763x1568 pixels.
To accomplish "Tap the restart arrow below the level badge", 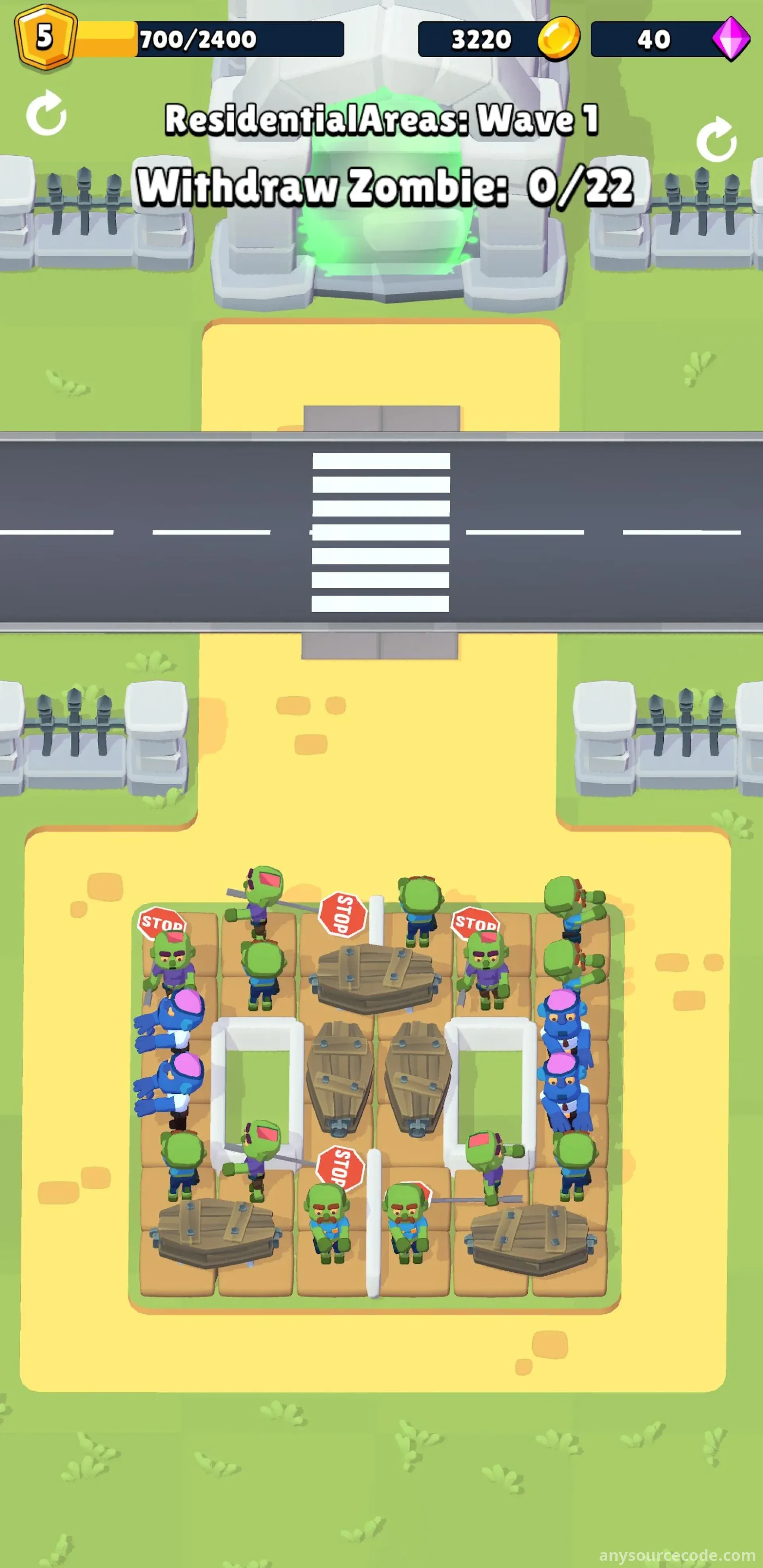I will [46, 114].
